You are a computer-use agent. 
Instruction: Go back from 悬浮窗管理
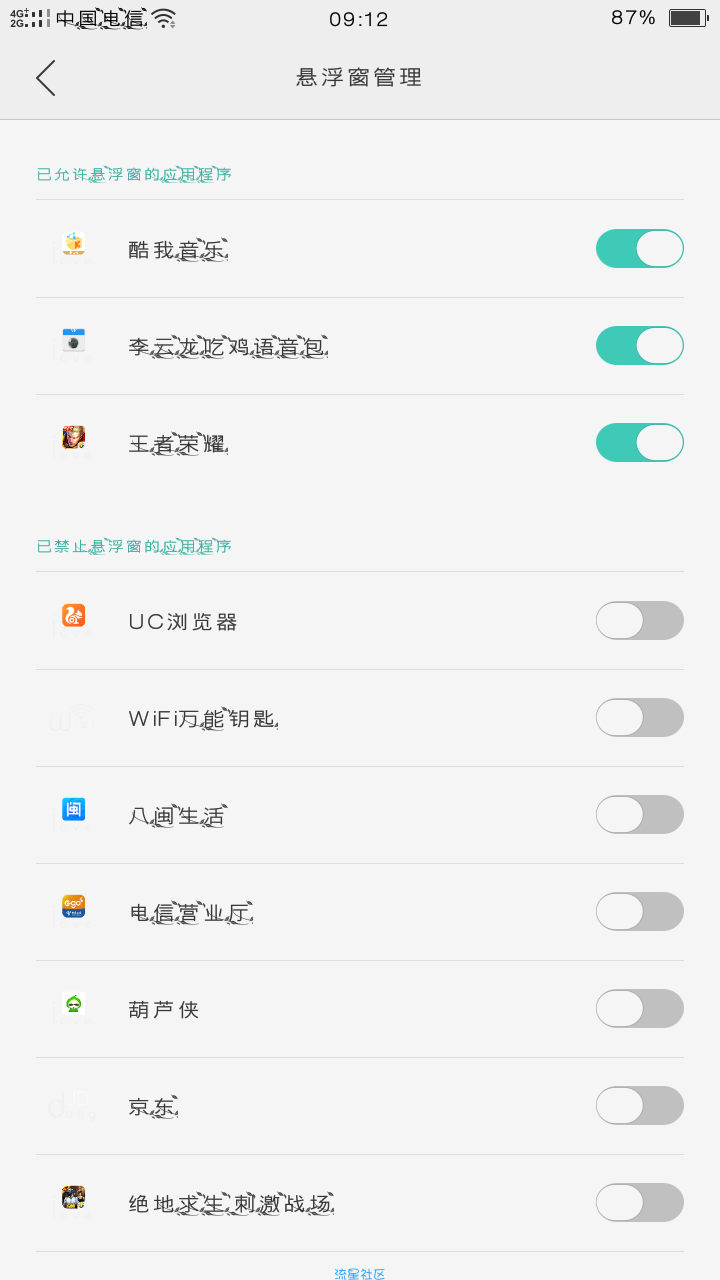45,78
